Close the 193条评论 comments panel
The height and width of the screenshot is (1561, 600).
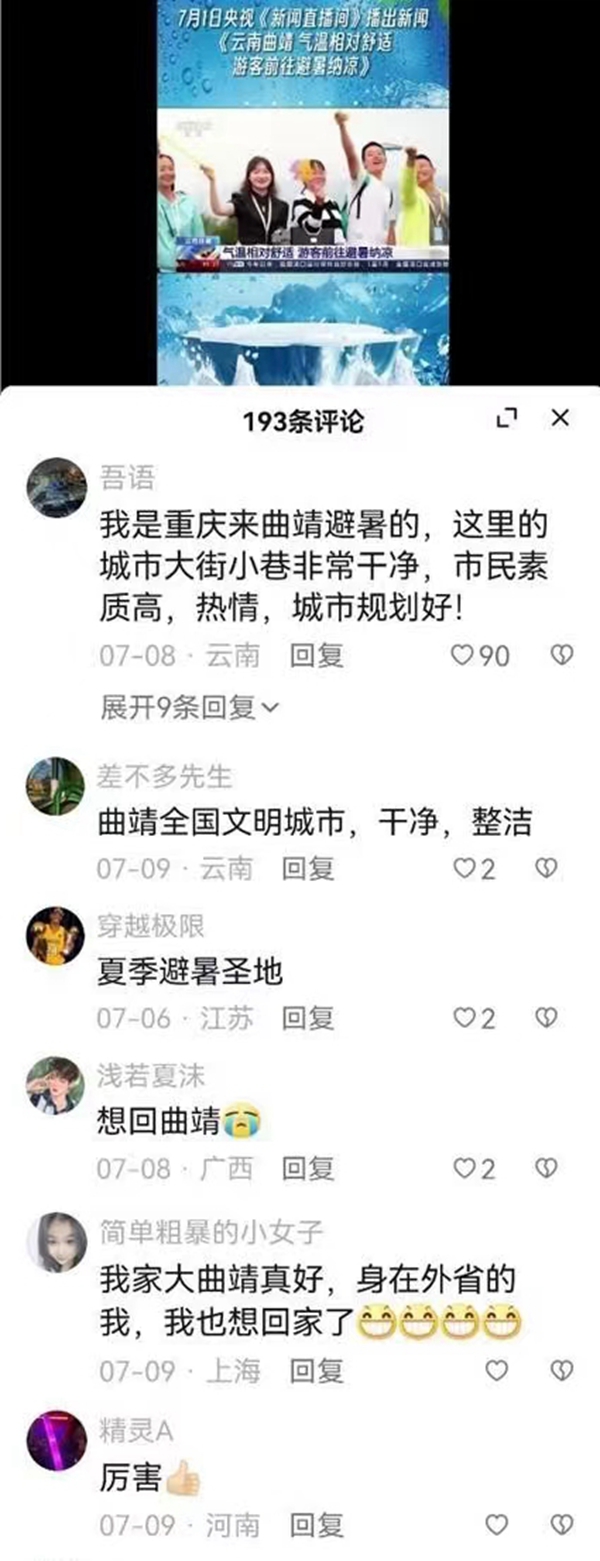(x=560, y=419)
